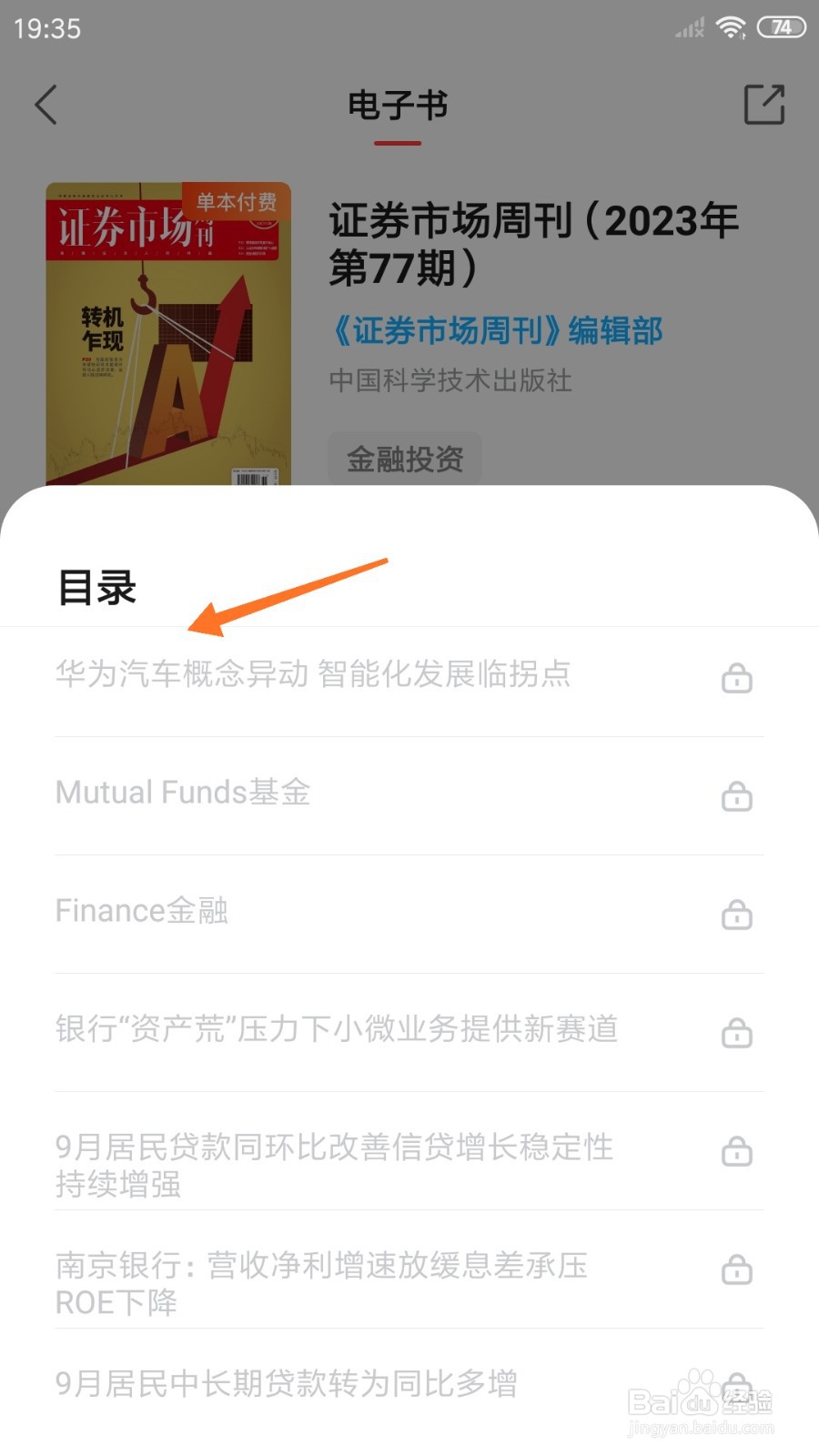Viewport: 819px width, 1456px height.
Task: Tap the 目录 heading
Action: click(x=96, y=588)
